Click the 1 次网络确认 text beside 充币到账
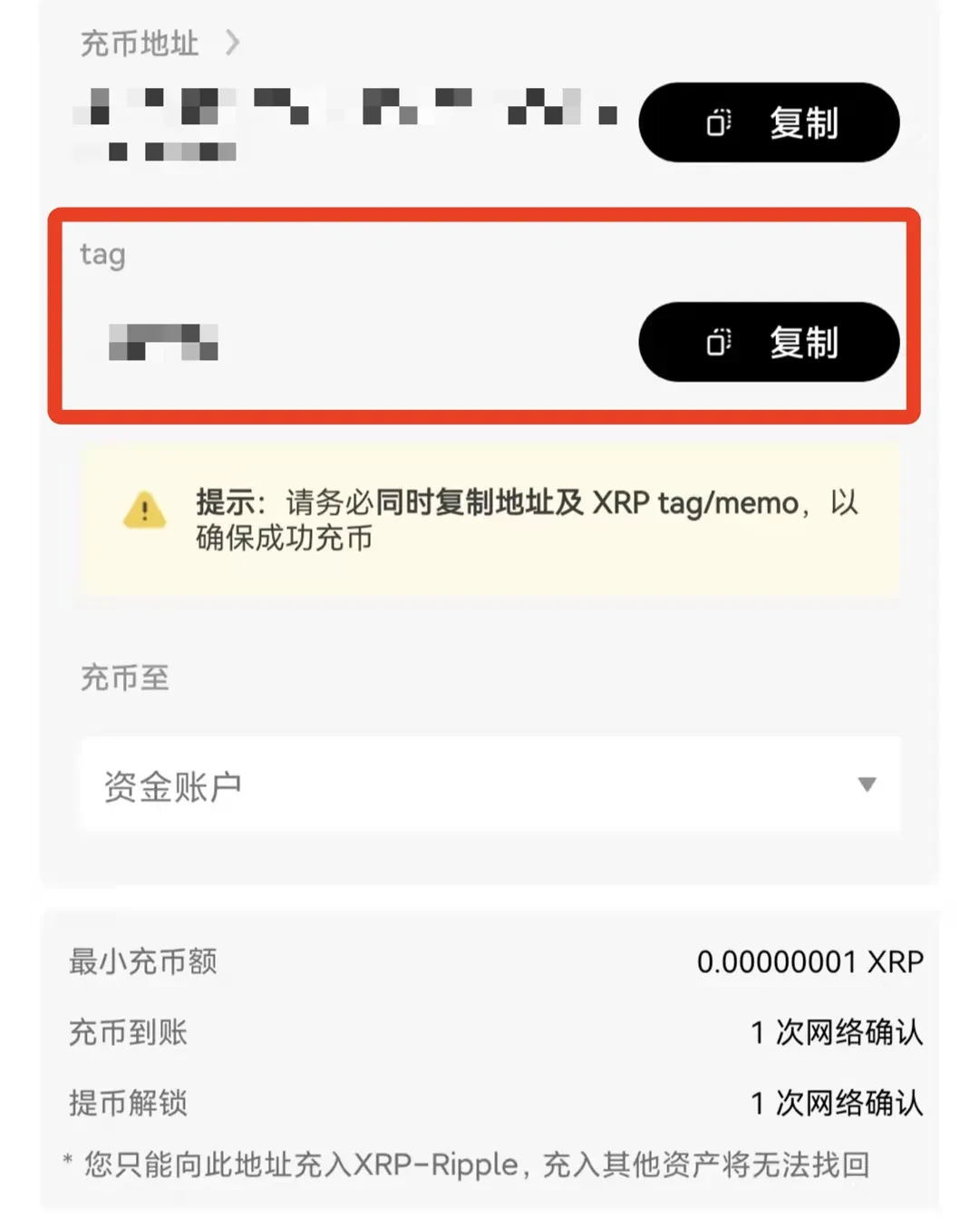980x1228 pixels. (836, 1032)
